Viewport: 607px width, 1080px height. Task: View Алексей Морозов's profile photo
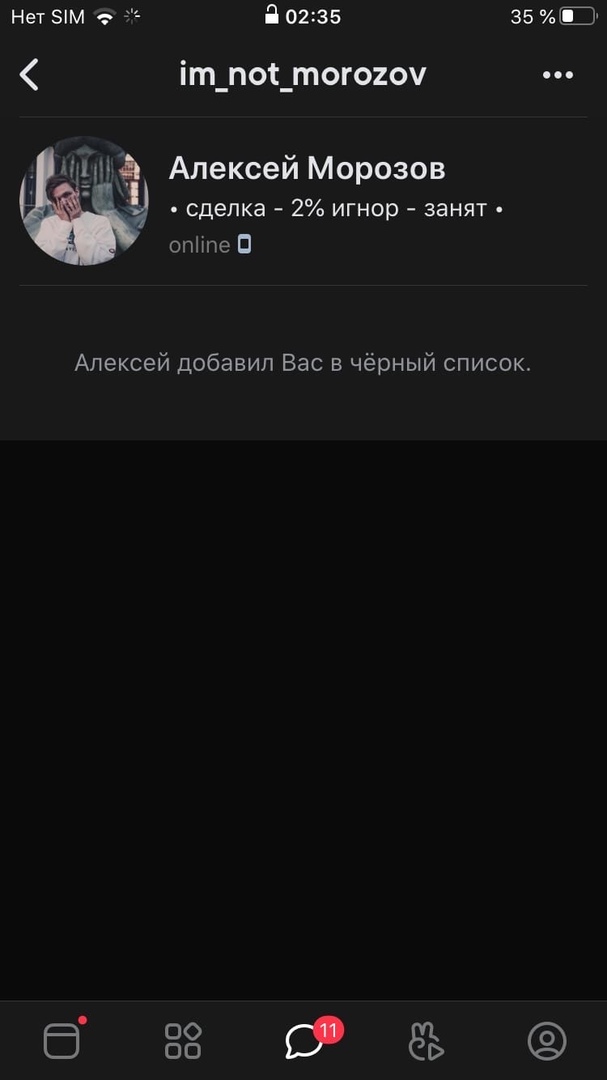pyautogui.click(x=84, y=200)
